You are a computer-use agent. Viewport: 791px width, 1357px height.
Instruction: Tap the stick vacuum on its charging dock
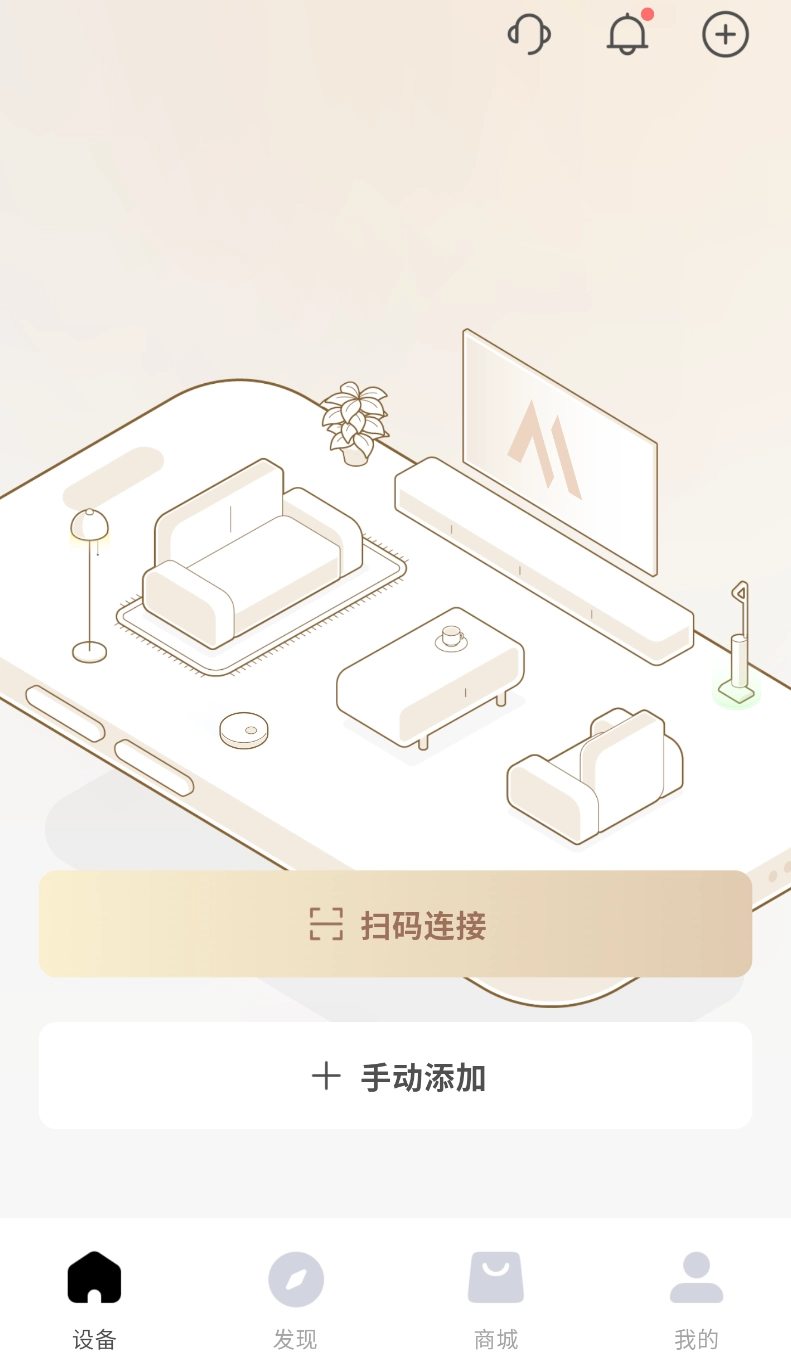(x=738, y=645)
